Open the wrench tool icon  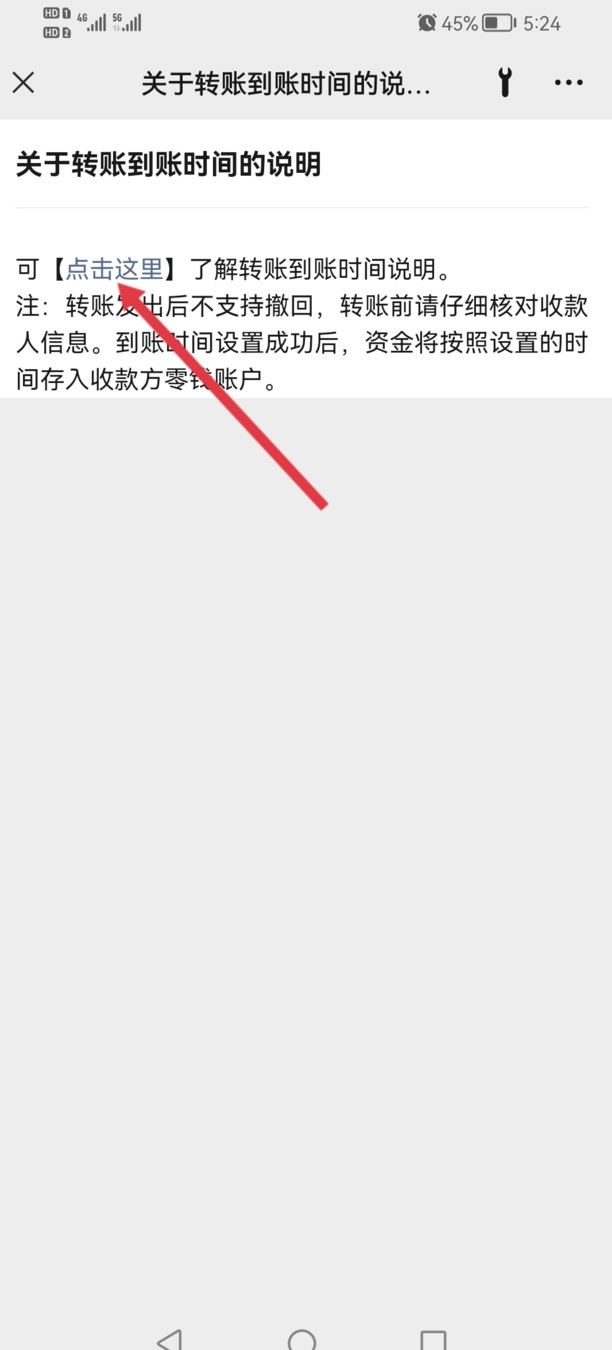click(x=505, y=83)
